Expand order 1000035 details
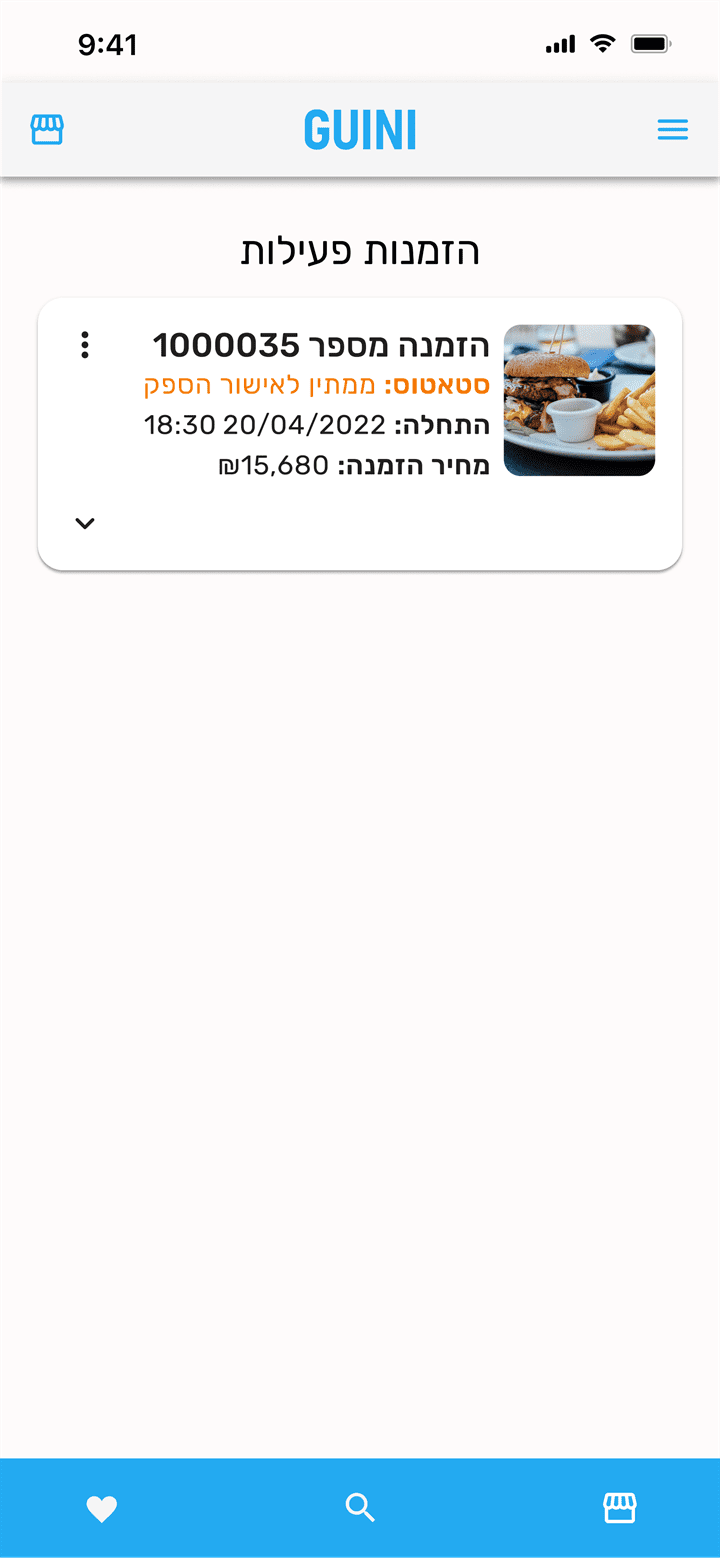 coord(85,523)
